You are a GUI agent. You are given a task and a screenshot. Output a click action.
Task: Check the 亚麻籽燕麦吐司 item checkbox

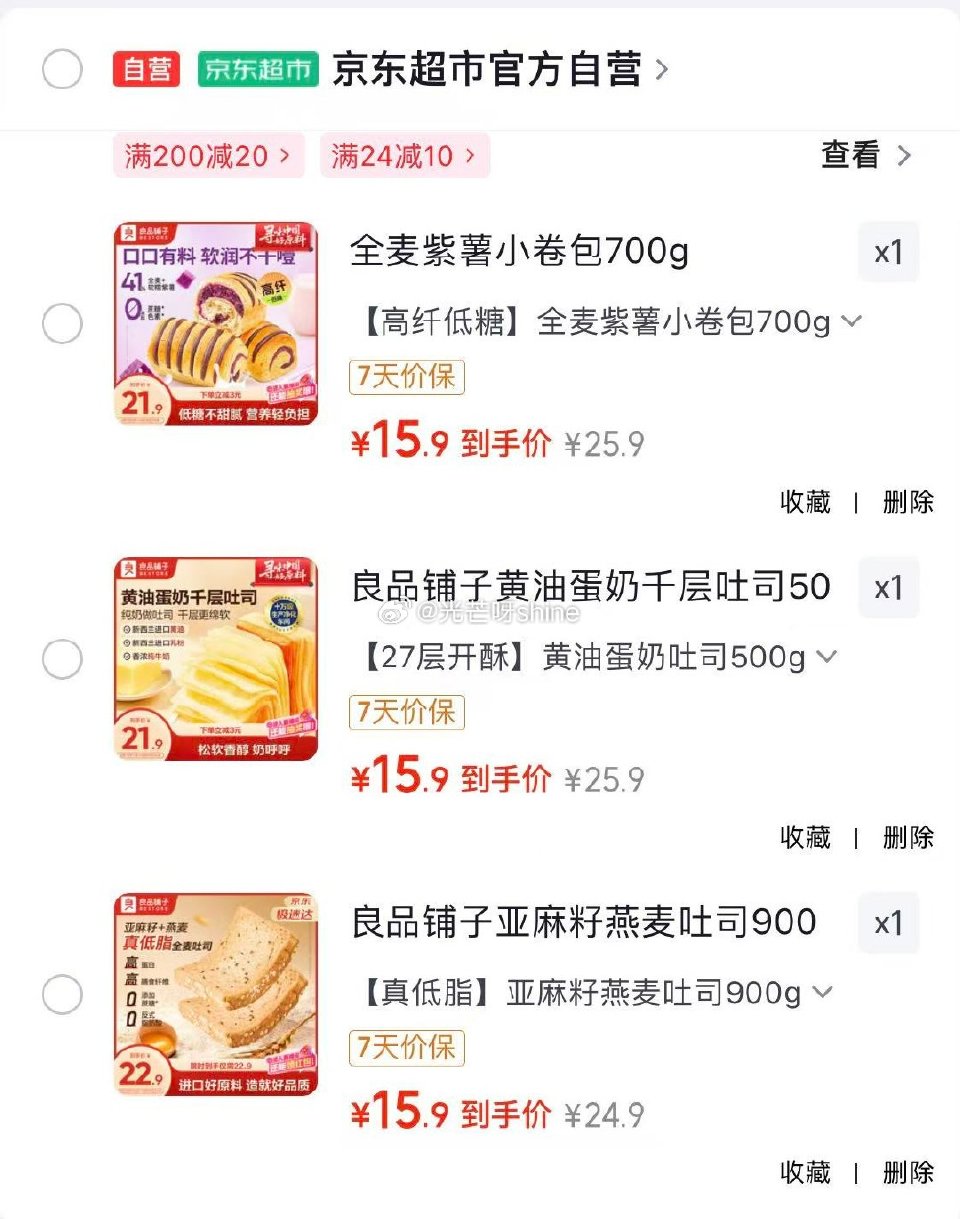63,994
